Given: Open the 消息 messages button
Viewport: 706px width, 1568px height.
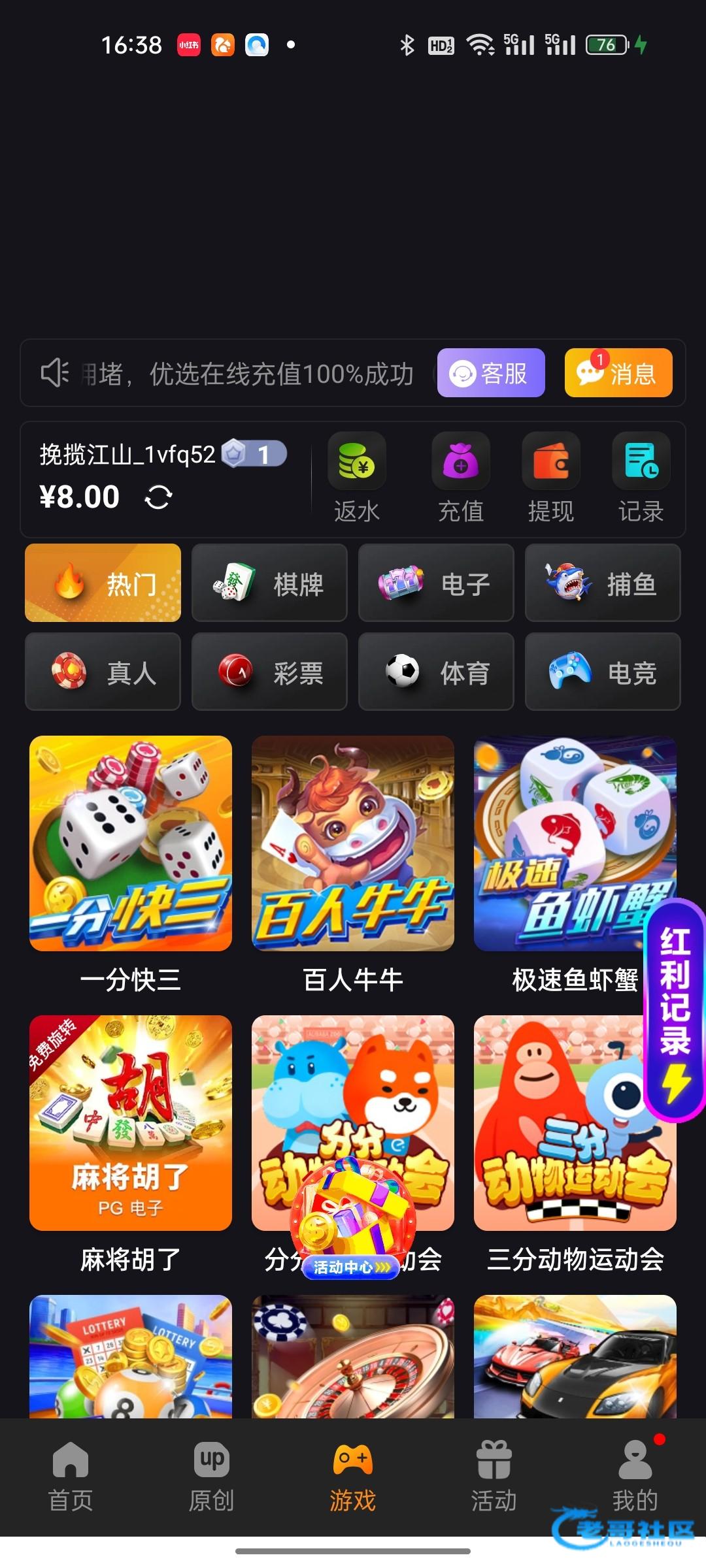Looking at the screenshot, I should (618, 373).
